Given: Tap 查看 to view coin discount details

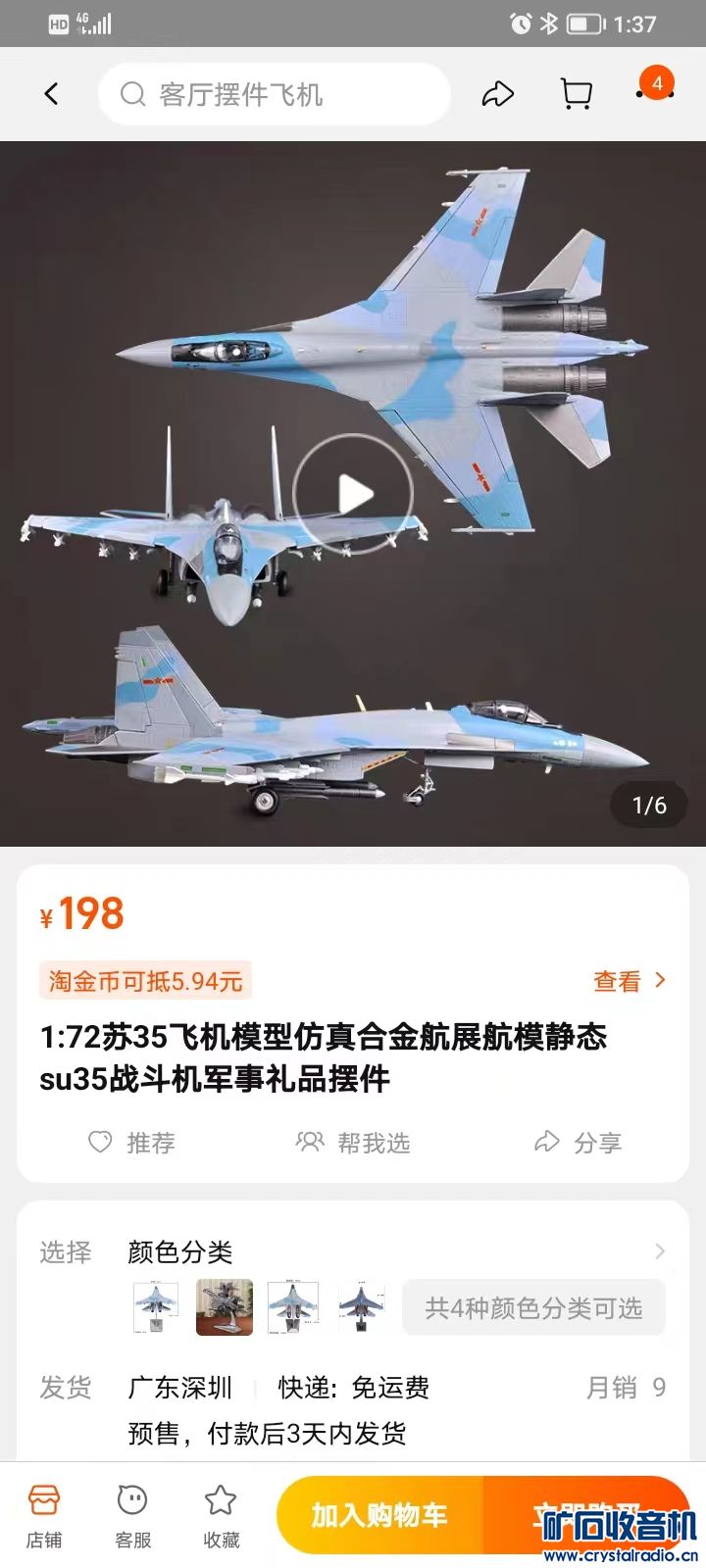Looking at the screenshot, I should tap(629, 981).
